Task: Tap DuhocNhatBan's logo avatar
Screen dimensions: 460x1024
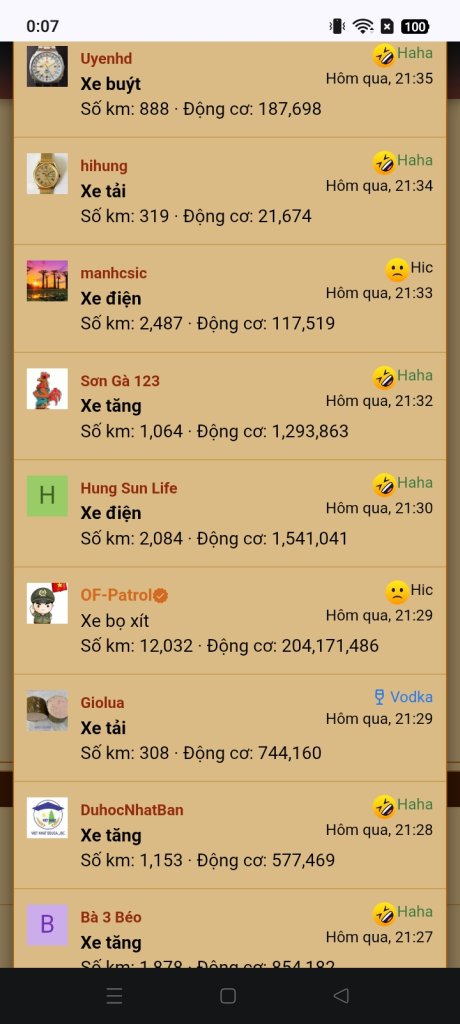Action: click(x=47, y=818)
